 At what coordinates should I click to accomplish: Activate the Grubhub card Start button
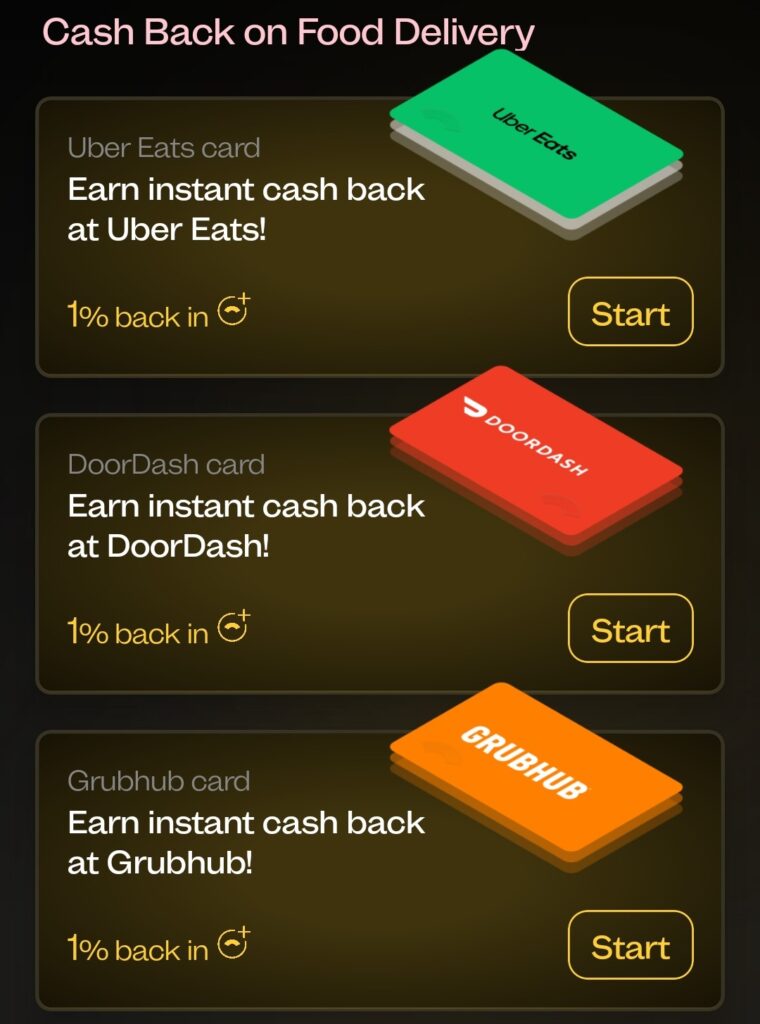[x=630, y=946]
